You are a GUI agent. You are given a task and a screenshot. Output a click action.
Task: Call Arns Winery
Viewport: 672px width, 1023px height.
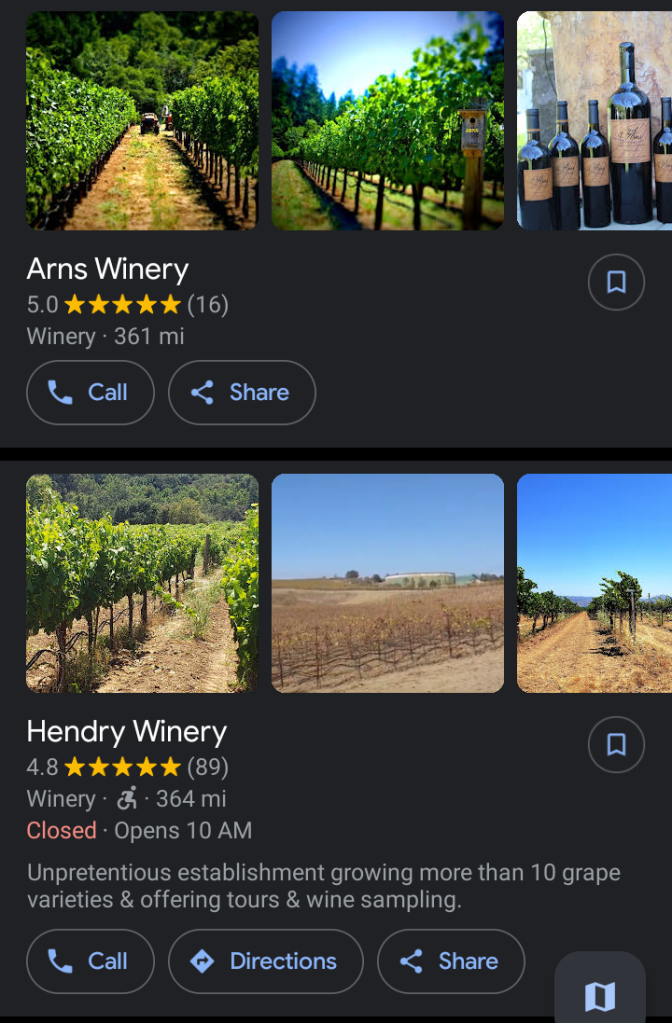(90, 393)
